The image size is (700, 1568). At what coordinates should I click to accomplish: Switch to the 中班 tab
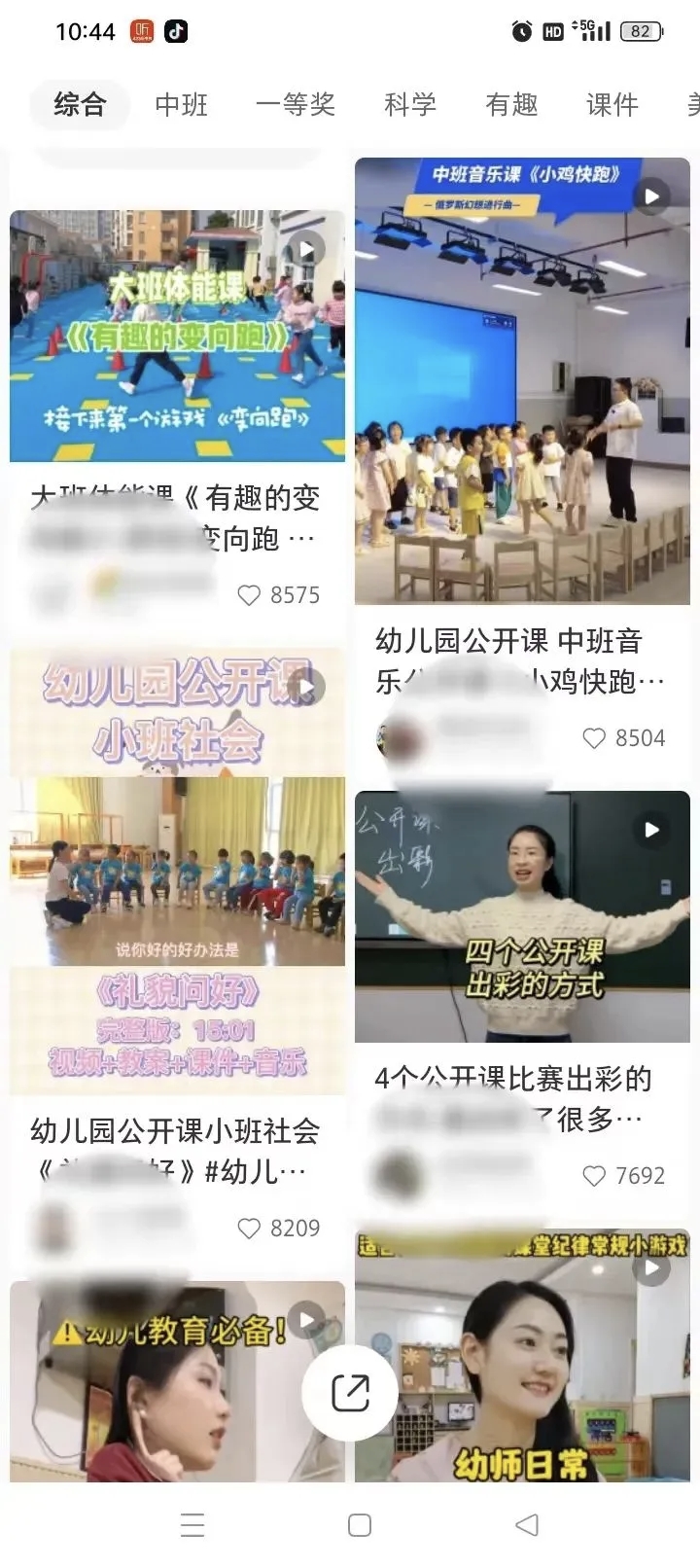(x=182, y=105)
